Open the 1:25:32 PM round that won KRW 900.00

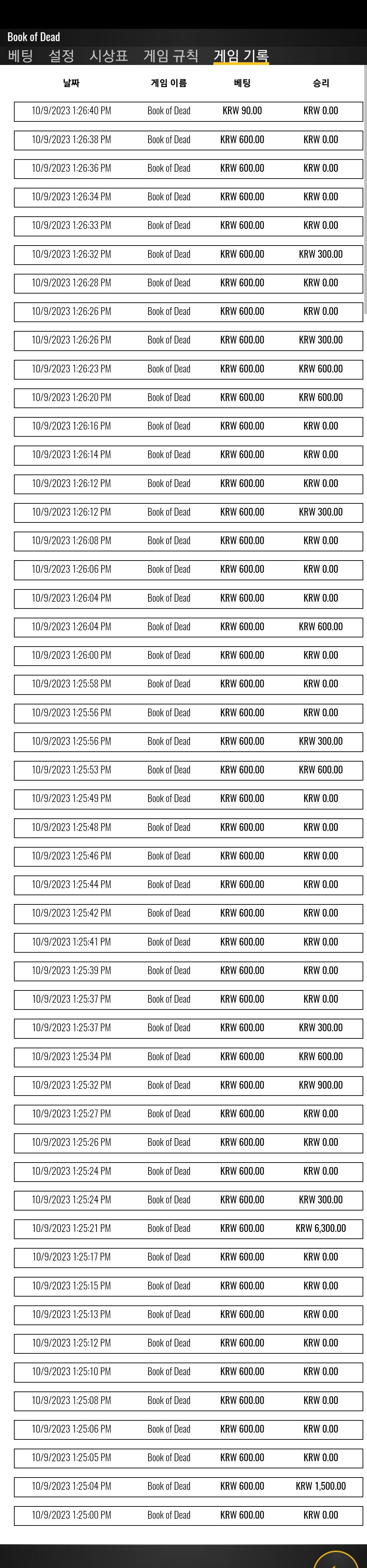point(189,1086)
